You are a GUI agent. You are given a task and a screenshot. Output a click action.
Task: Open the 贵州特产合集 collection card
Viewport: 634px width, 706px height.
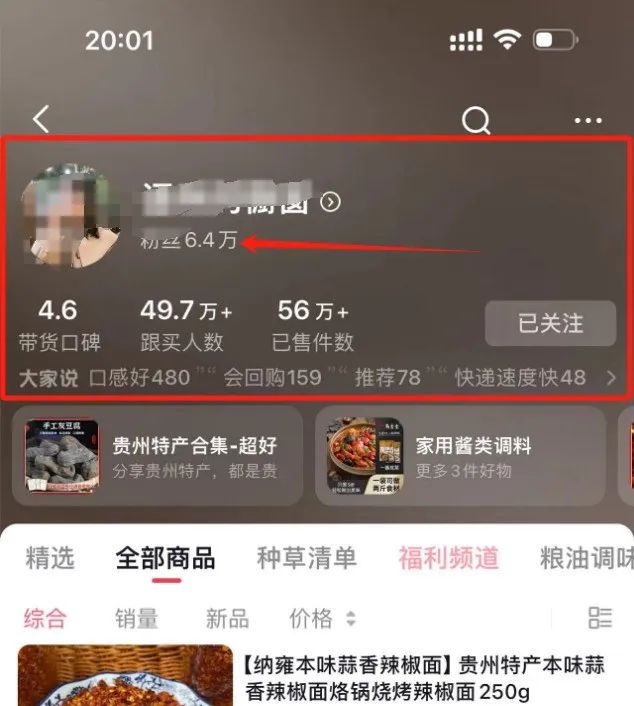[x=157, y=456]
